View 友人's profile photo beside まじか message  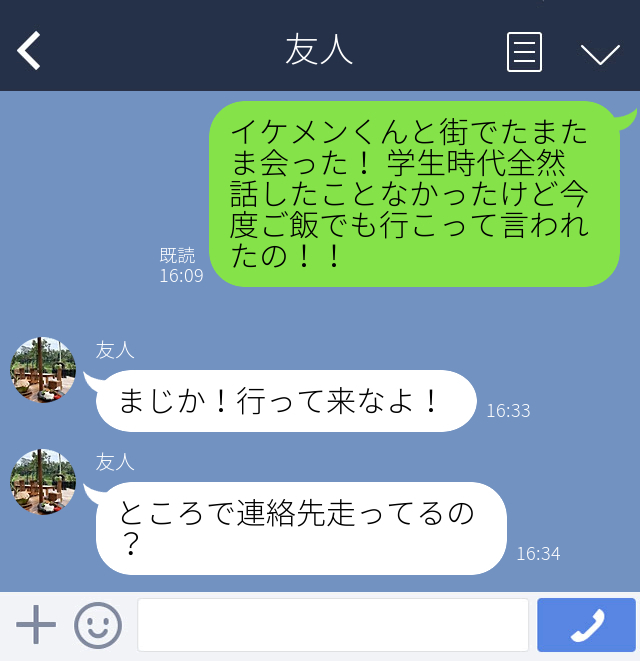tap(43, 371)
